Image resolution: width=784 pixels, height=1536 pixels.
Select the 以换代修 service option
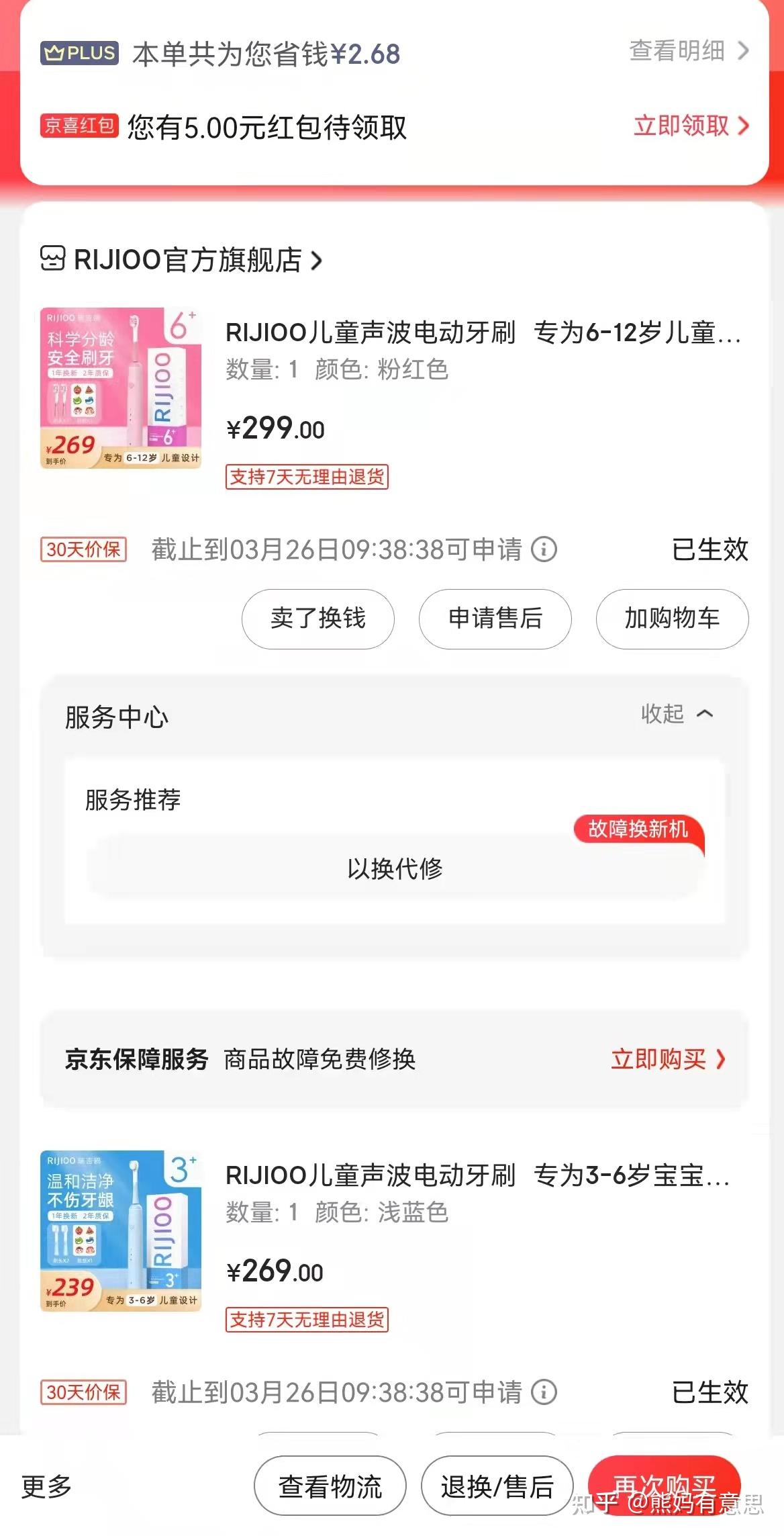coord(395,868)
